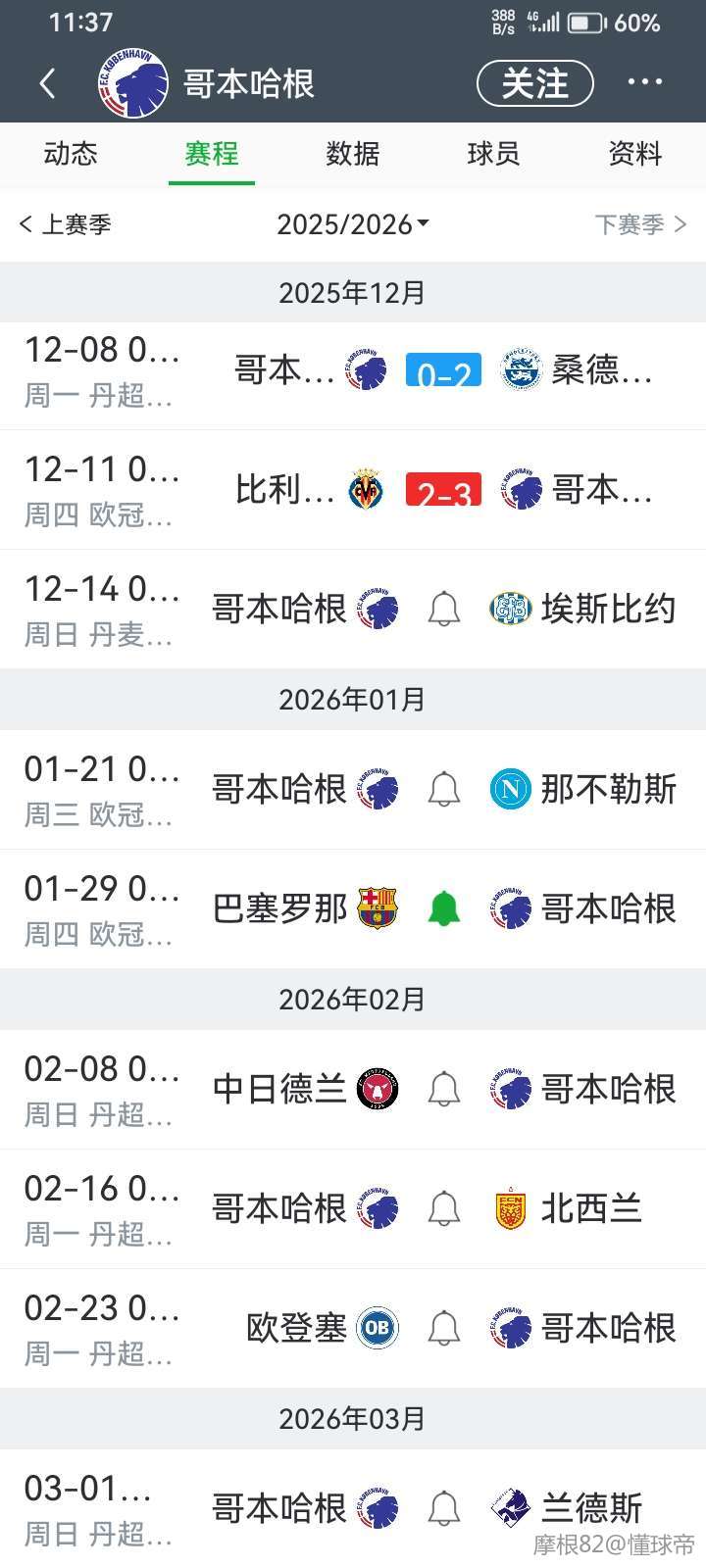
Task: Follow 哥本哈根 with the 关注 button
Action: pos(534,83)
